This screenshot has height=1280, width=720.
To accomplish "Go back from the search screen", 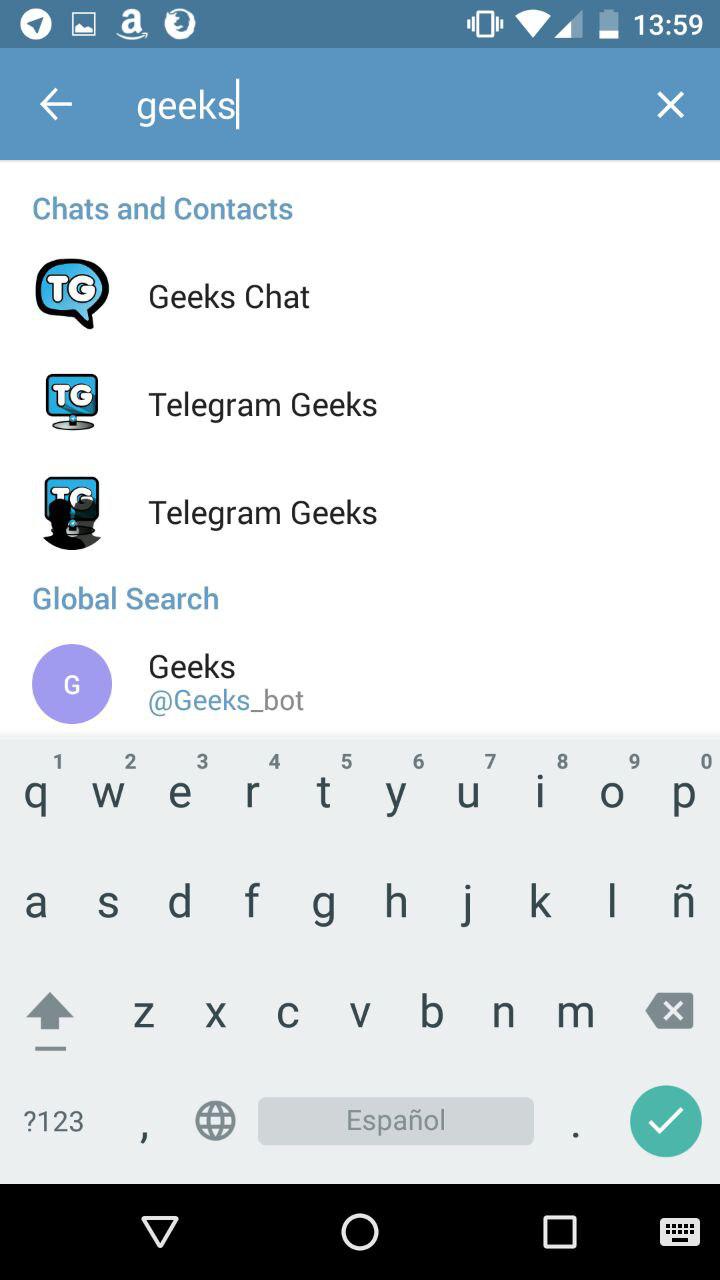I will pyautogui.click(x=56, y=104).
